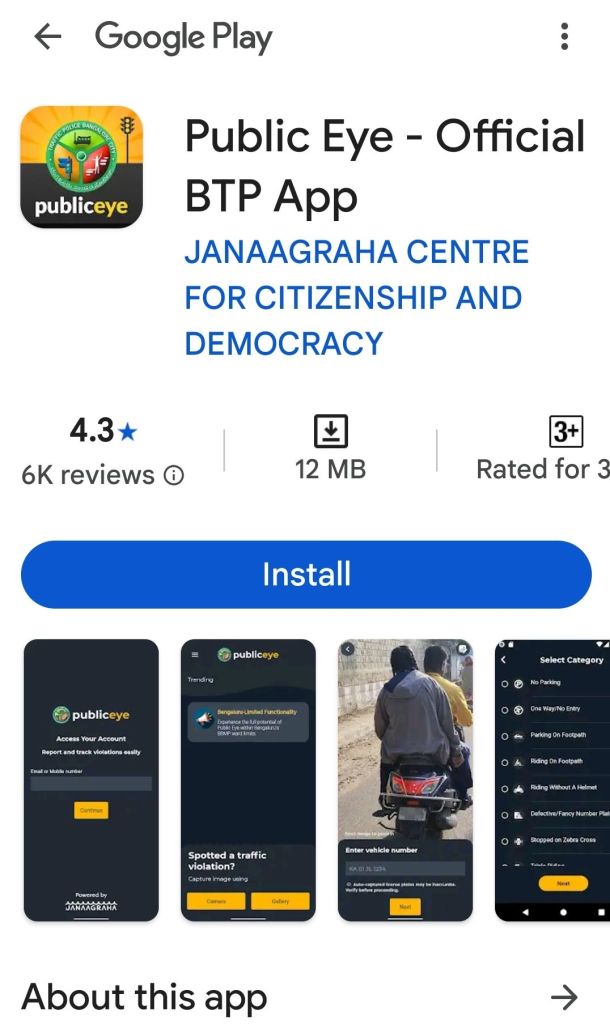Screen dimensions: 610x1024
Task: Open the Enter vehicle number screenshot
Action: coord(405,780)
